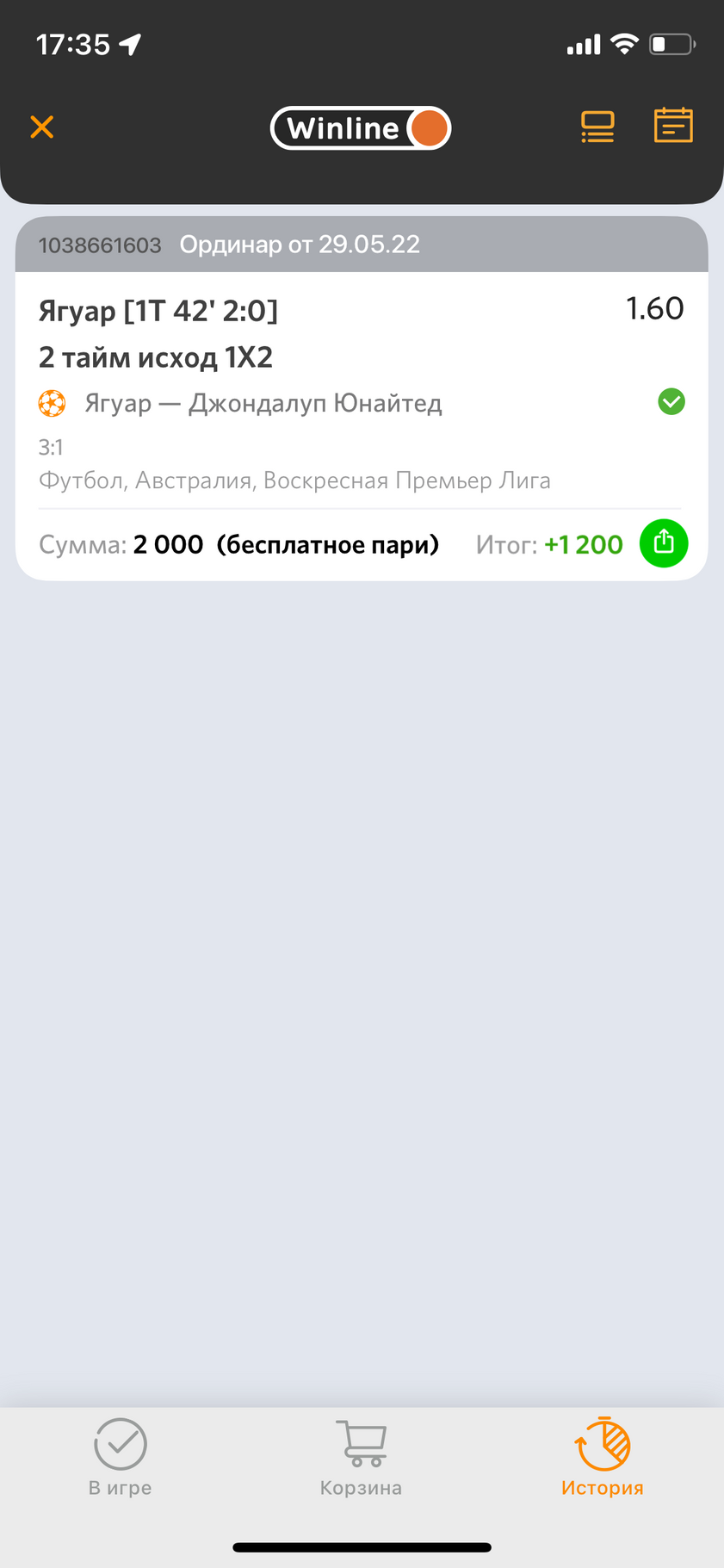Open the Корзина tab

(361, 1459)
